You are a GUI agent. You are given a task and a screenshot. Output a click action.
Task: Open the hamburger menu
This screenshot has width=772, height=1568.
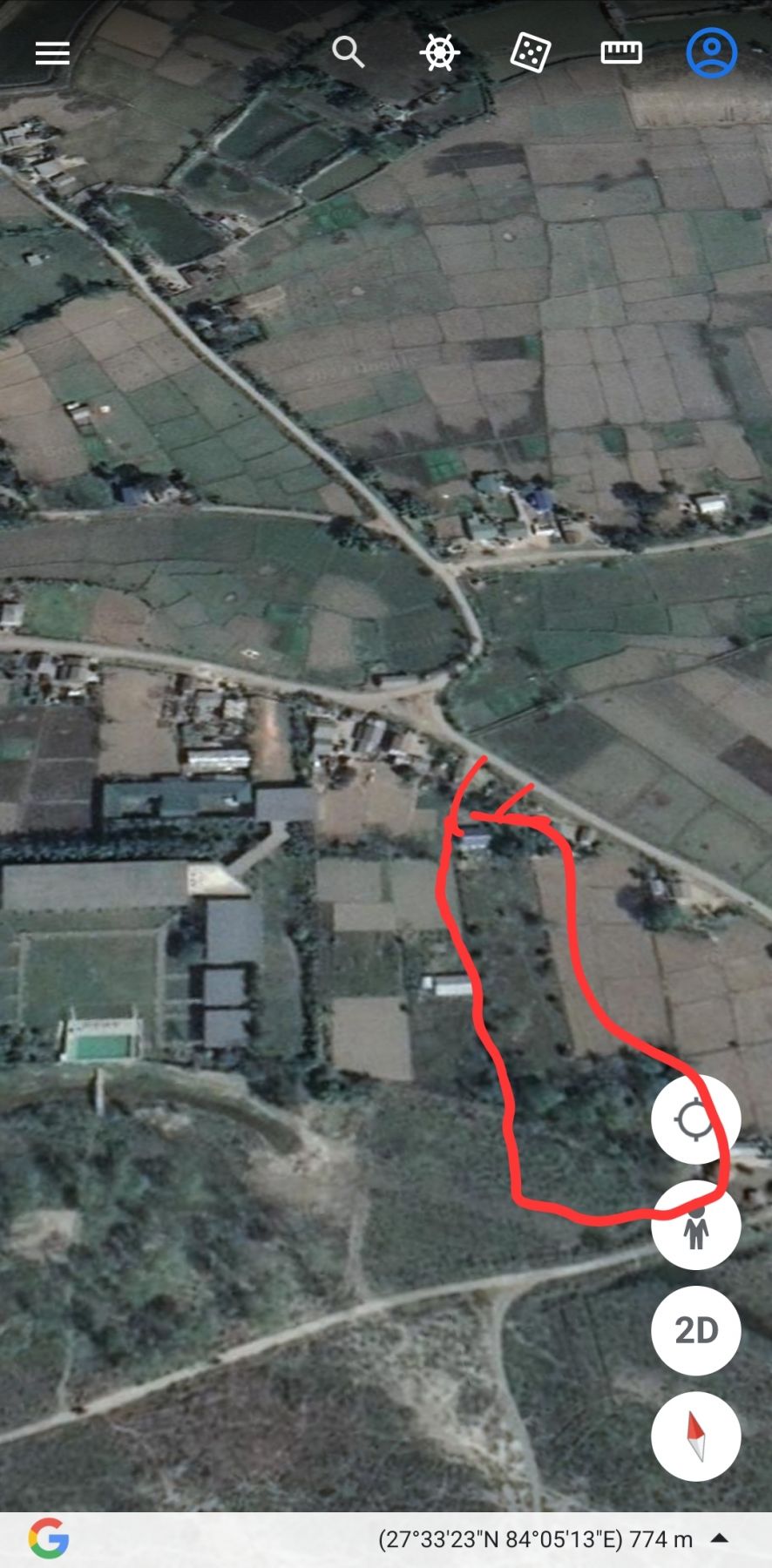pos(52,53)
